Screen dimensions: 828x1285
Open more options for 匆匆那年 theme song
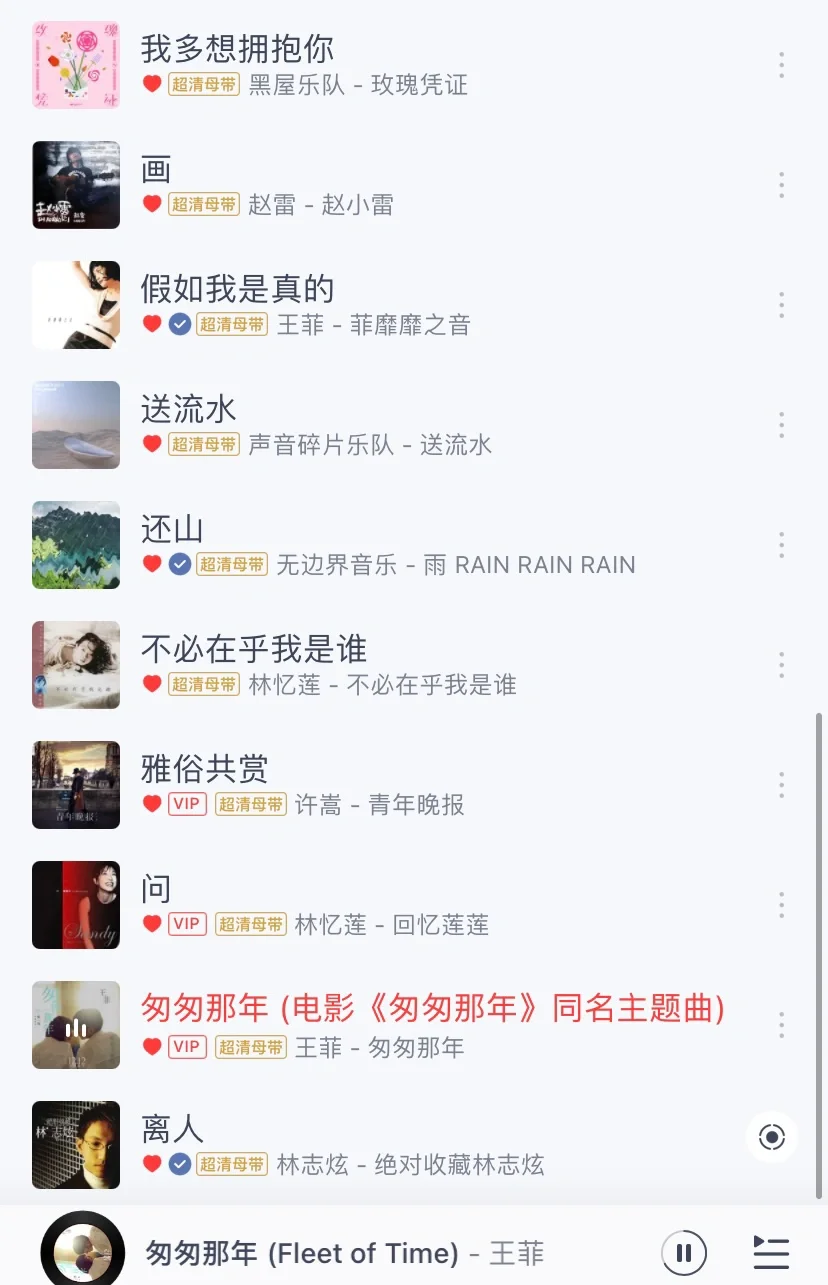(x=781, y=1025)
